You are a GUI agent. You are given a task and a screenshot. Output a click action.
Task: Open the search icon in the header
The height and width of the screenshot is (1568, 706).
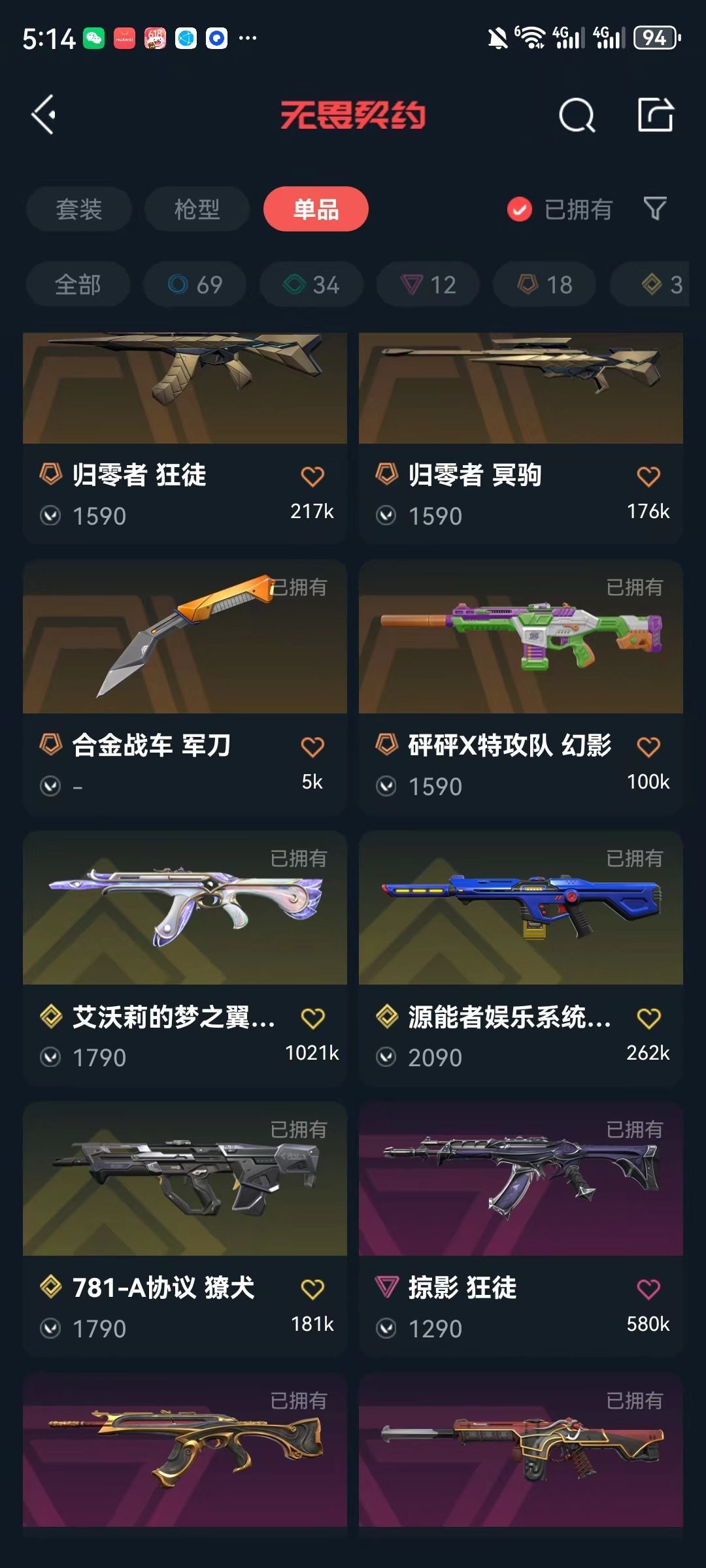577,116
